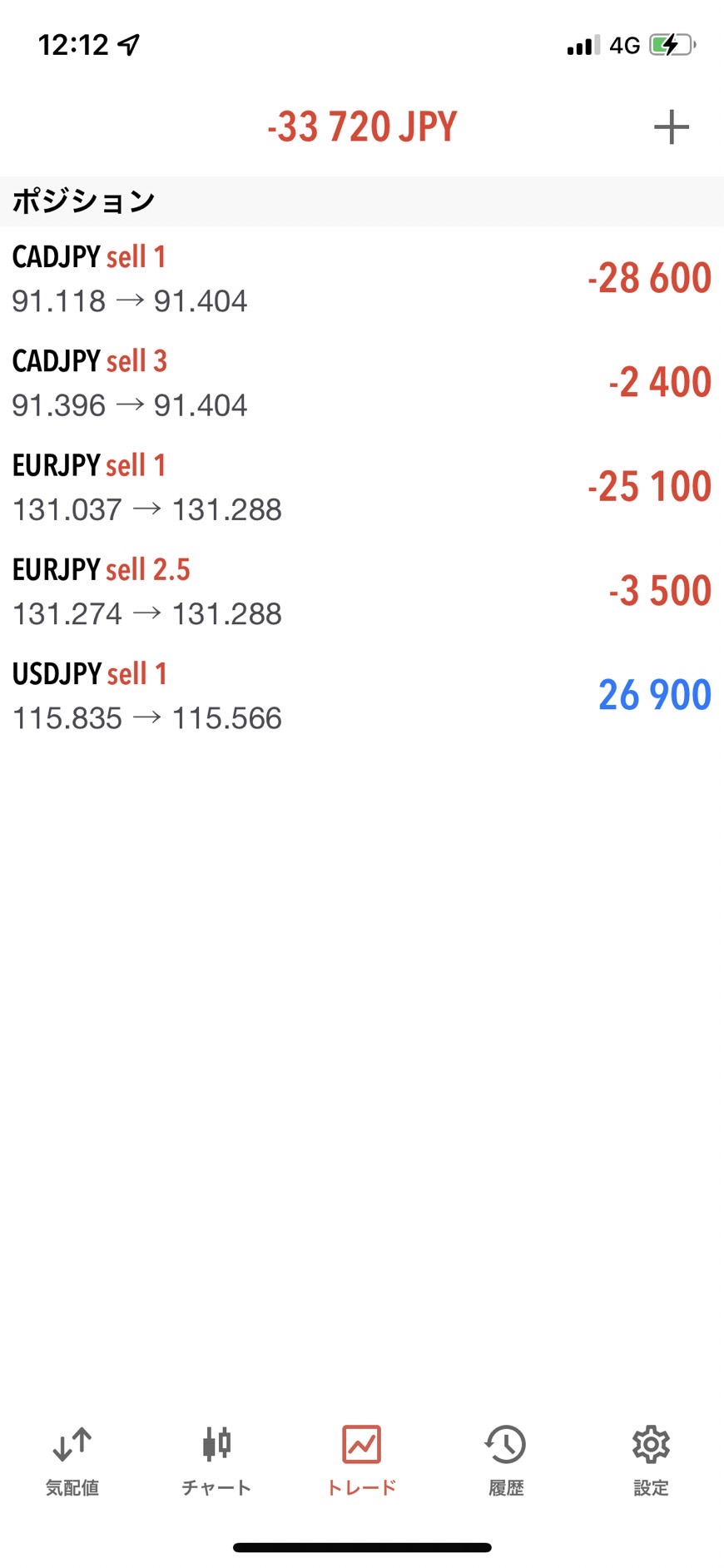This screenshot has width=724, height=1568.
Task: Select the トレード tab
Action: (361, 1459)
